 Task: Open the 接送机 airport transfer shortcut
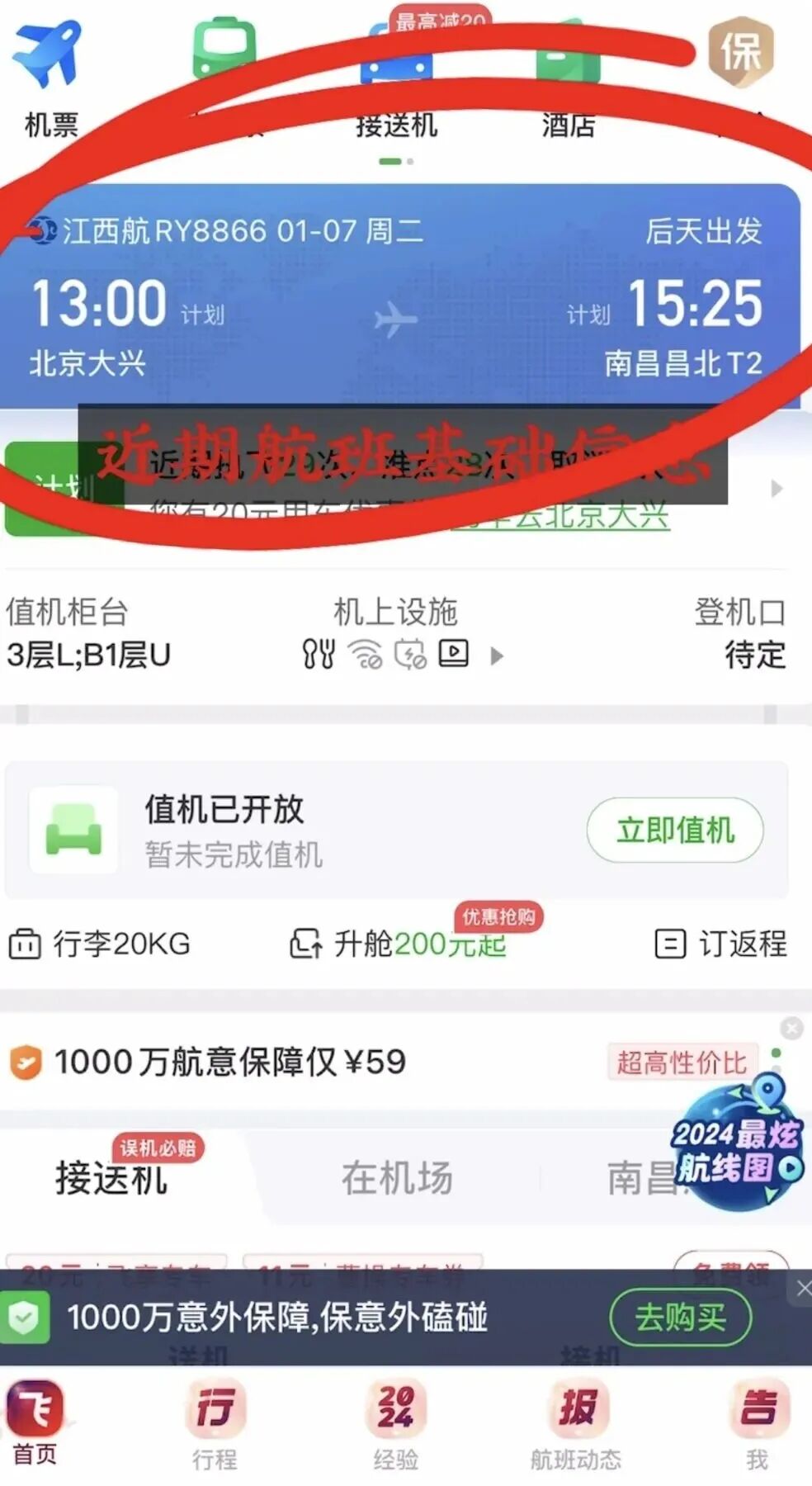tap(396, 91)
